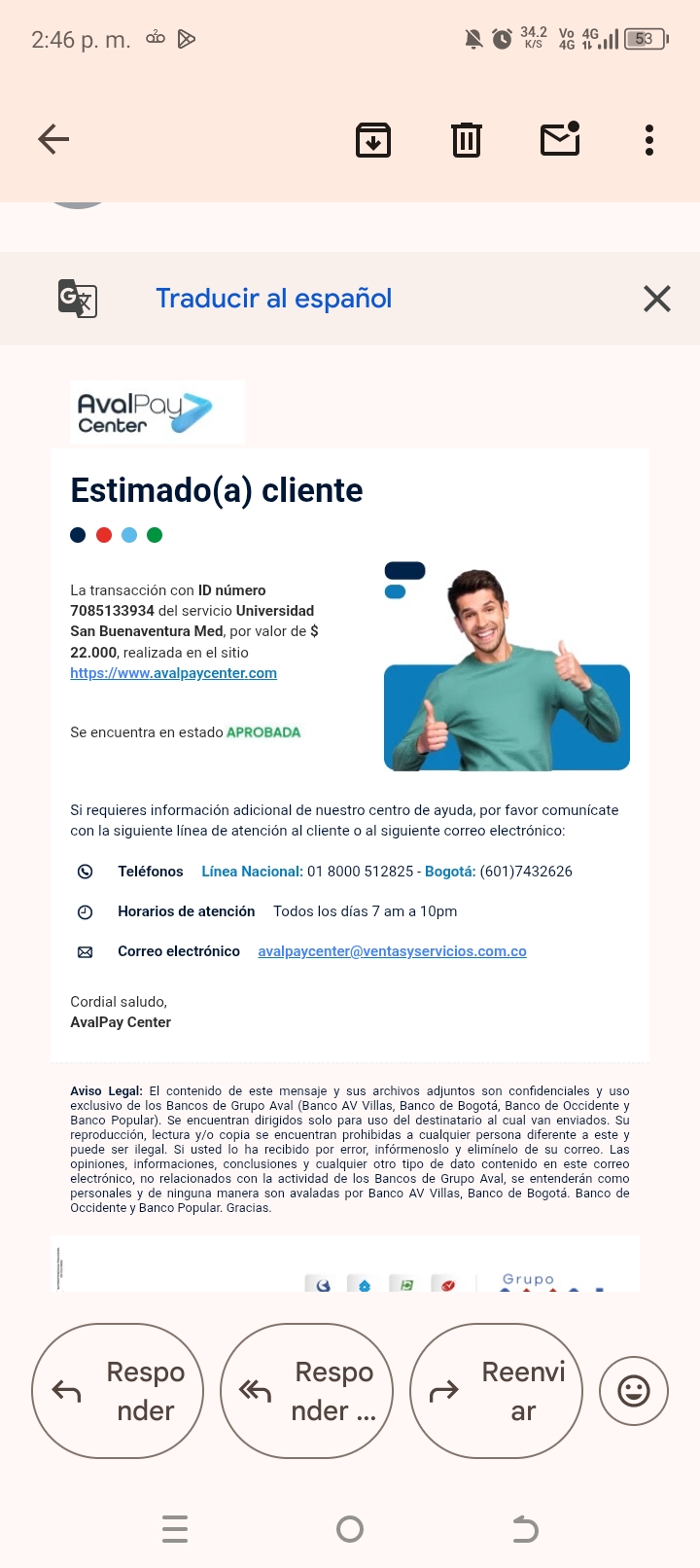The image size is (700, 1568).
Task: Tap the avalpaycenter@ventasyservicios.com.co email address
Action: [x=392, y=951]
